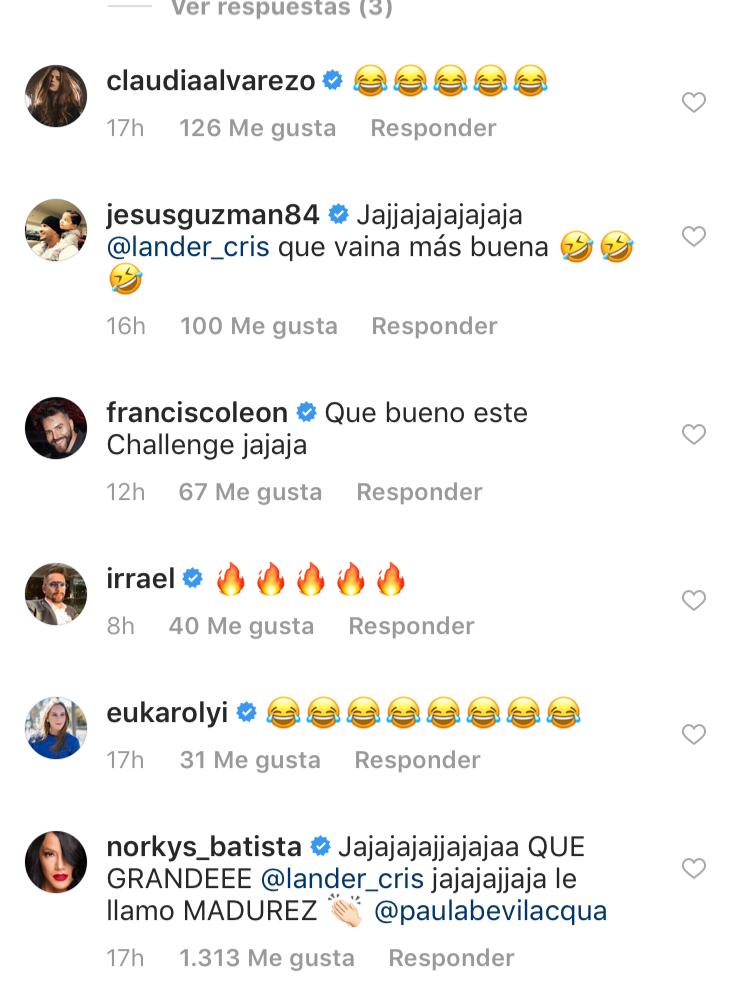
Task: Reply to norkys_batista's comment
Action: (451, 958)
